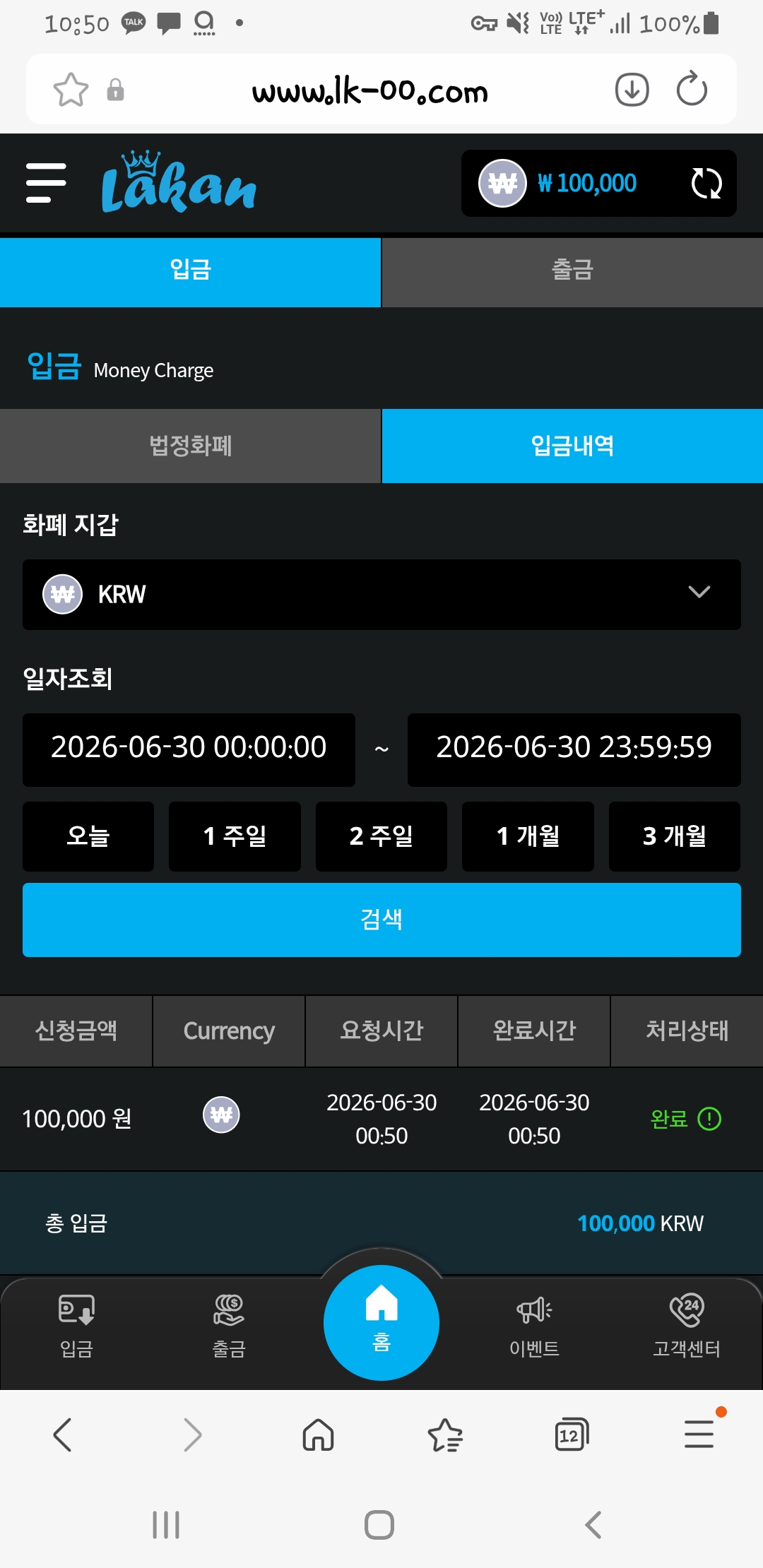Image resolution: width=763 pixels, height=1568 pixels.
Task: Choose the 2 주일 range
Action: click(381, 836)
